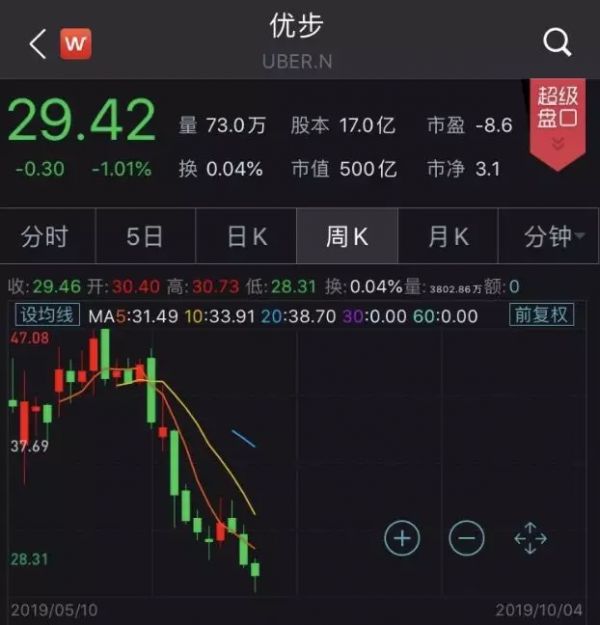The width and height of the screenshot is (600, 625).
Task: Select the 日K chart tab
Action: [x=246, y=237]
